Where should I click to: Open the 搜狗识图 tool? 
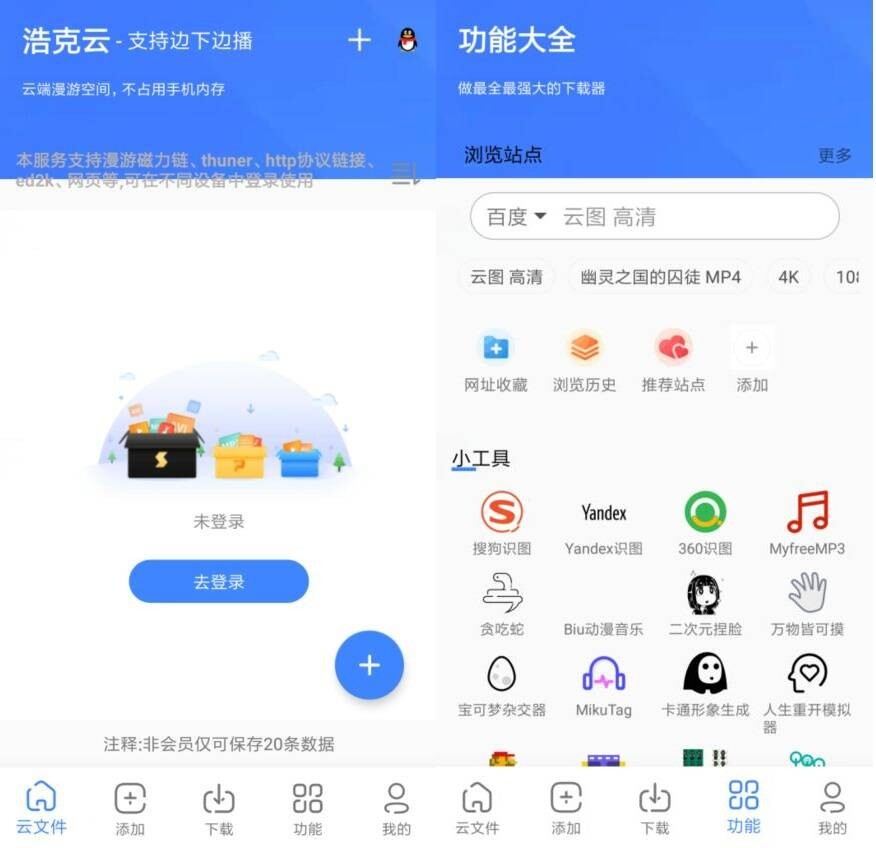coord(502,523)
